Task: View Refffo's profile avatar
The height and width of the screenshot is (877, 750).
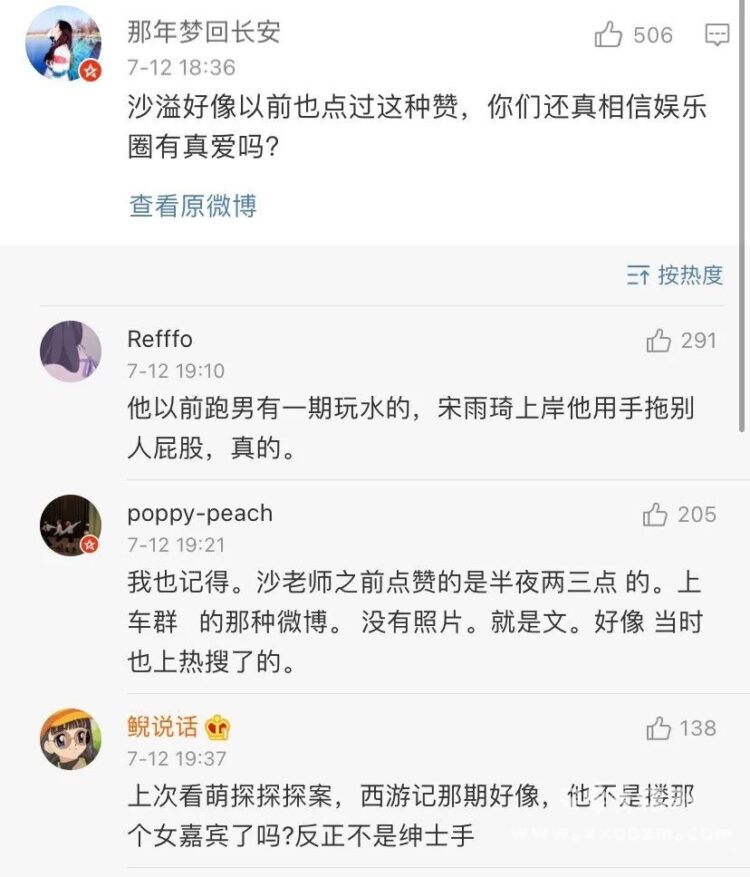Action: pyautogui.click(x=70, y=352)
